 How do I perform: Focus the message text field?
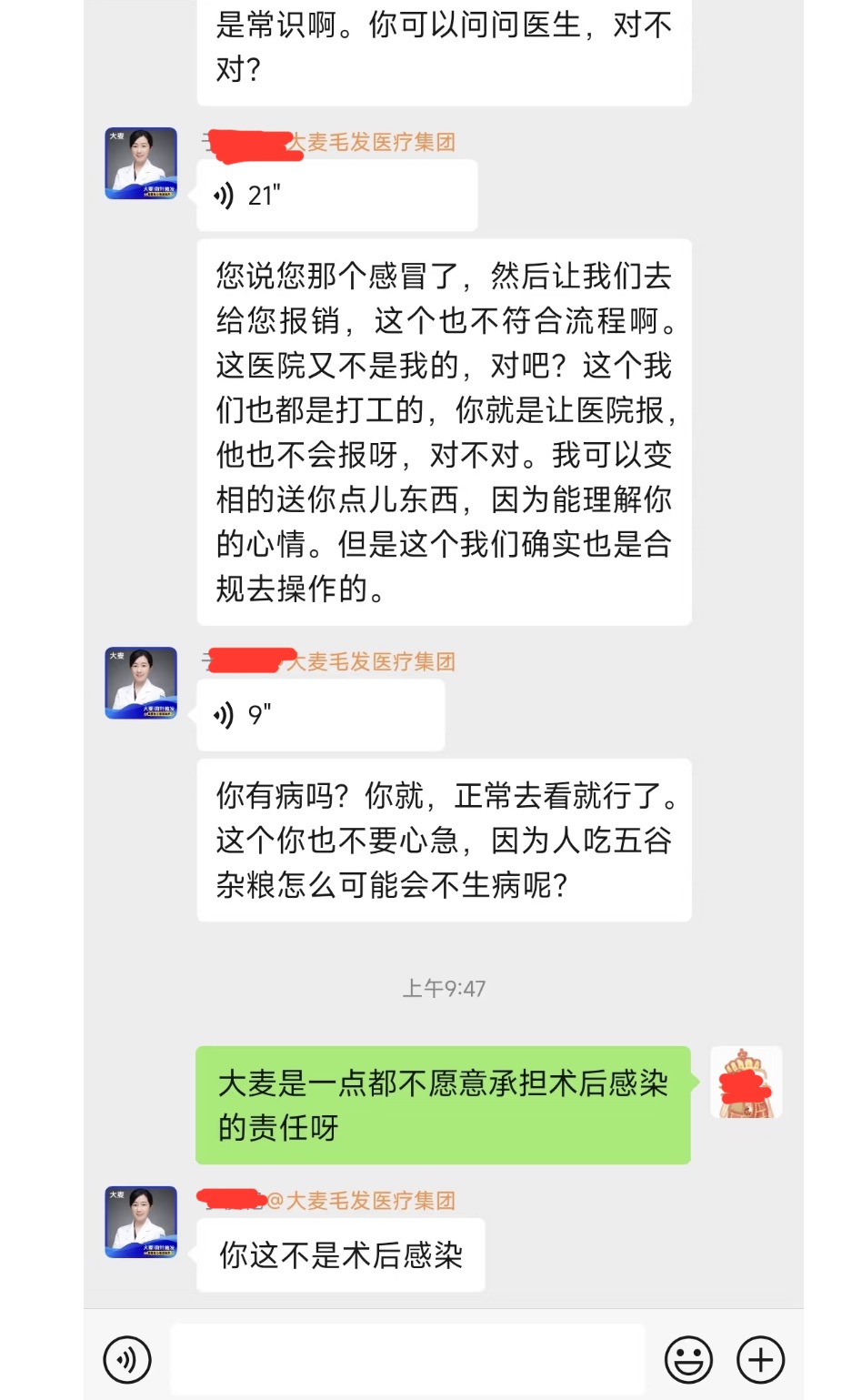(407, 1359)
